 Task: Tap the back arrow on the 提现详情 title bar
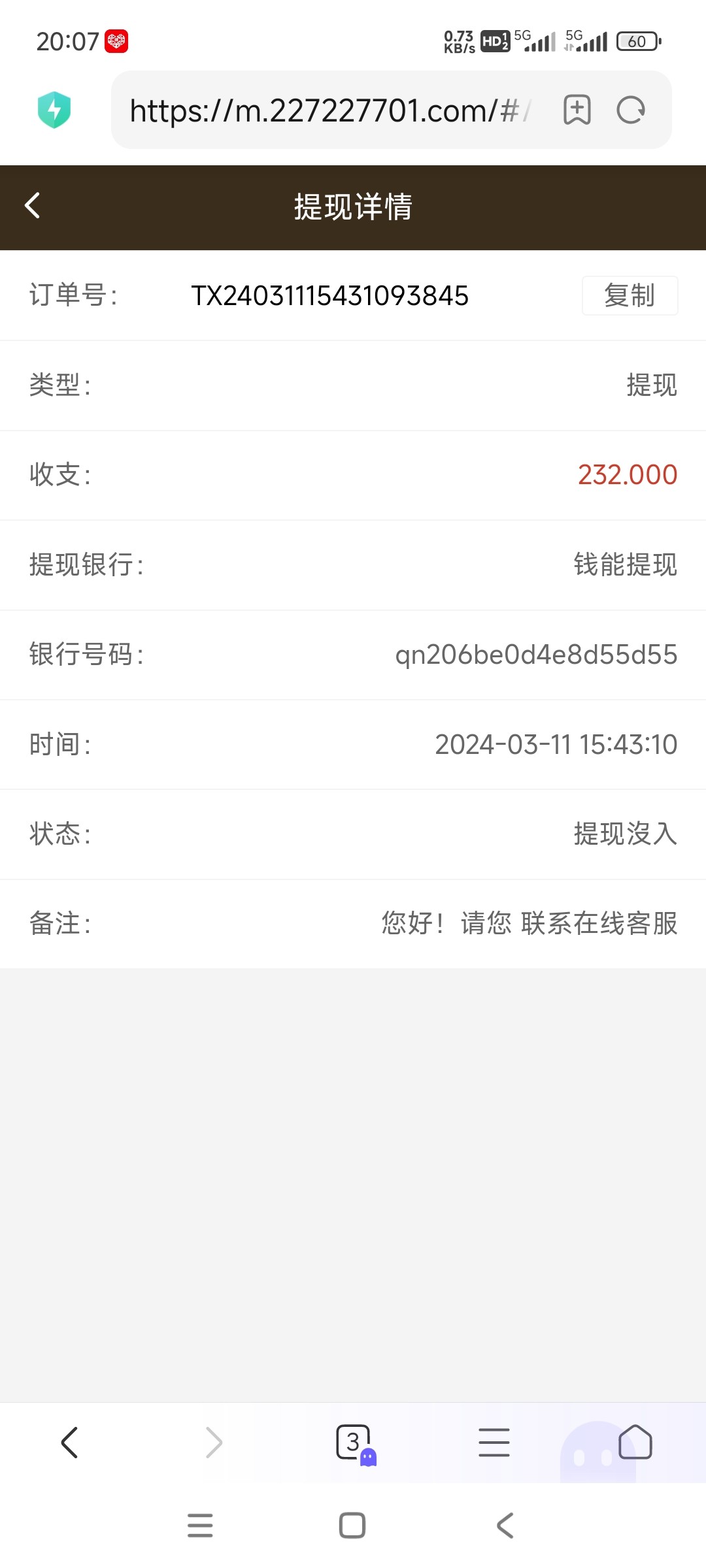coord(31,206)
